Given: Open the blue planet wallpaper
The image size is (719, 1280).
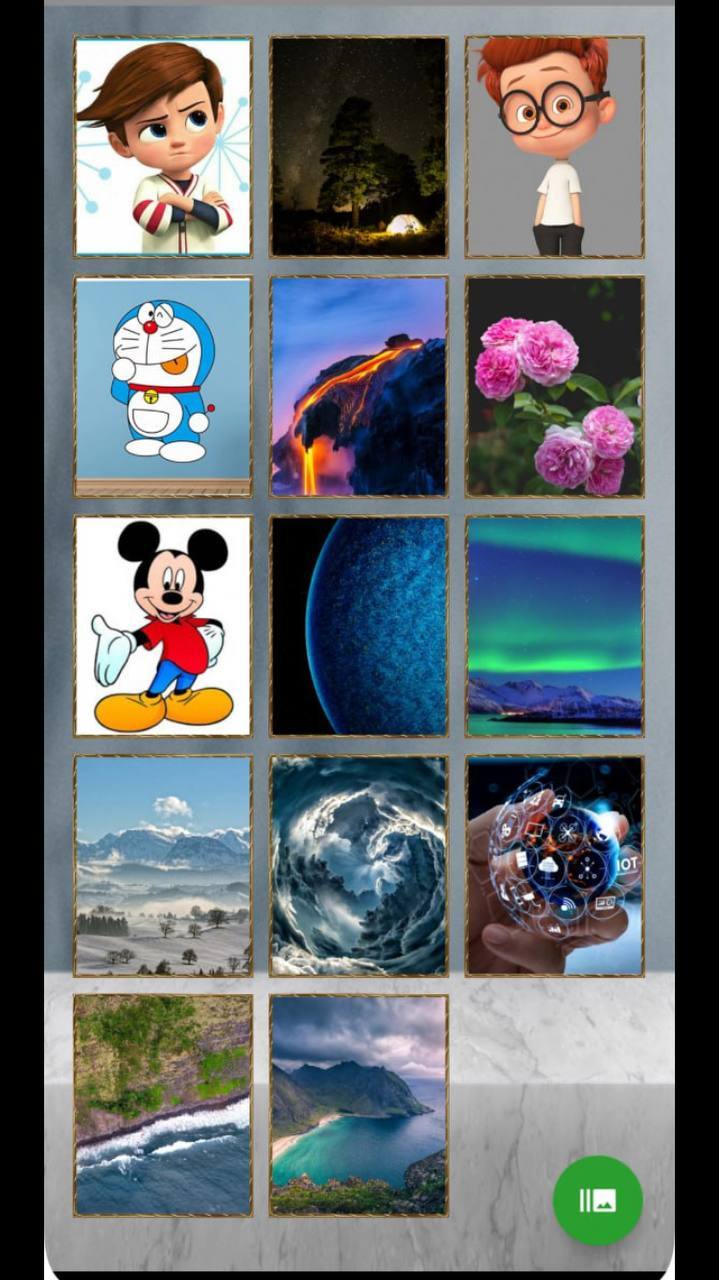Looking at the screenshot, I should (x=359, y=626).
